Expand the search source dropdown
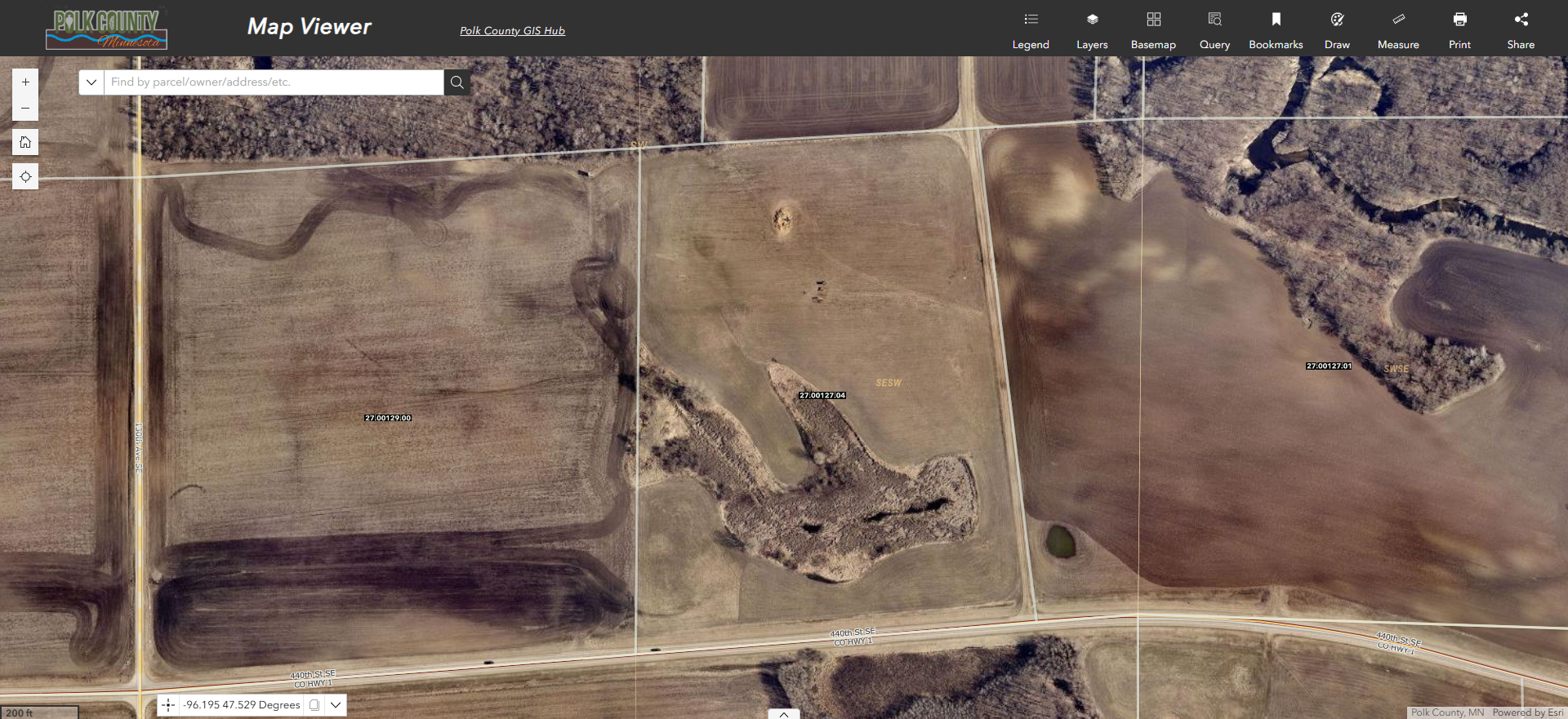The image size is (1568, 719). click(91, 82)
